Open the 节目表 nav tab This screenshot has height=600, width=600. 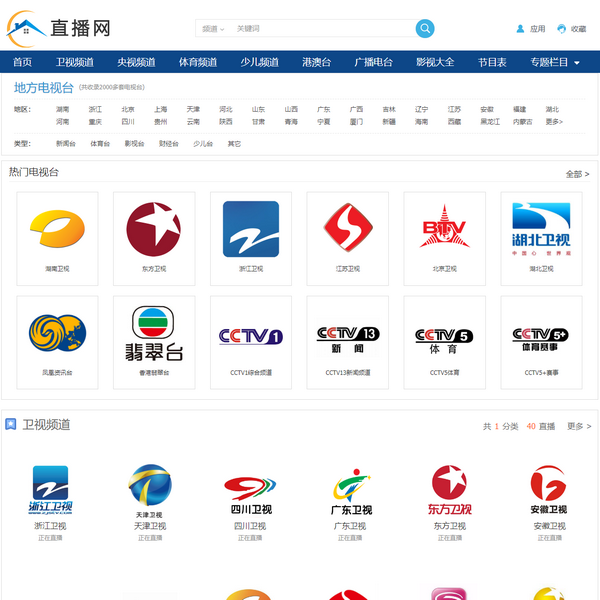point(492,62)
